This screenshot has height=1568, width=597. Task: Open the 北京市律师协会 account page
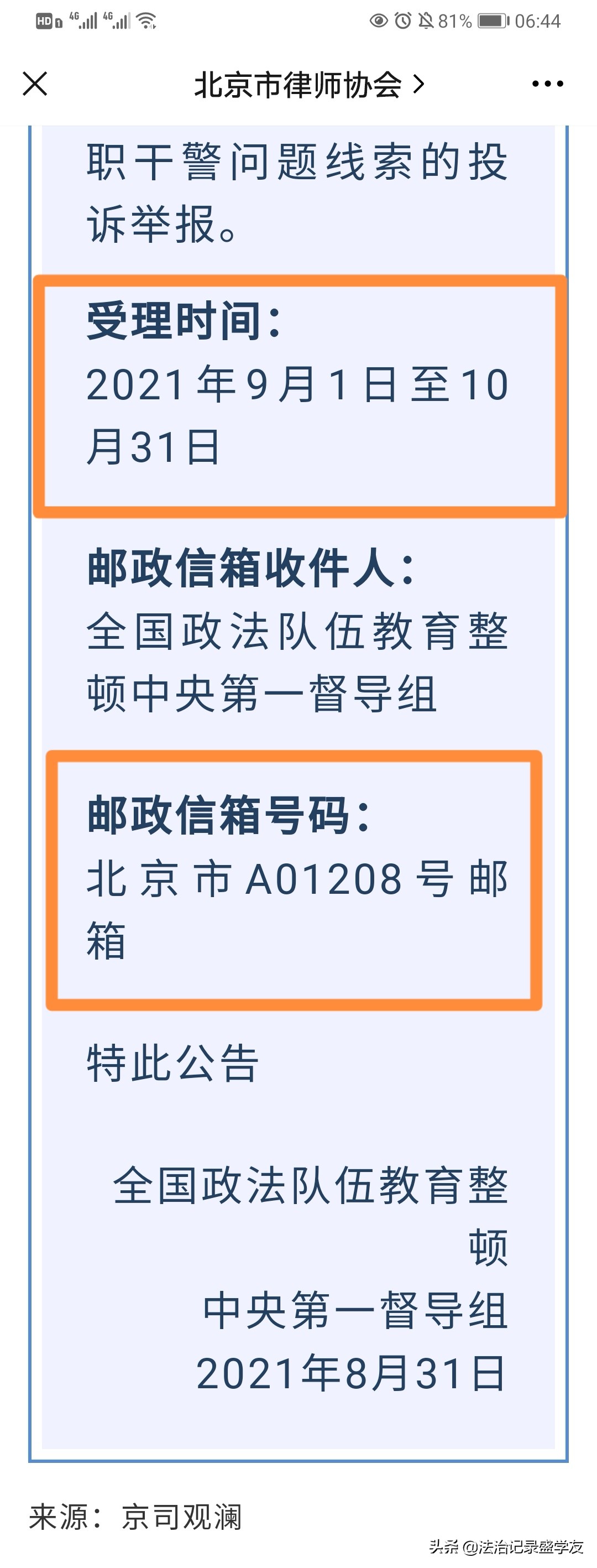pos(307,85)
